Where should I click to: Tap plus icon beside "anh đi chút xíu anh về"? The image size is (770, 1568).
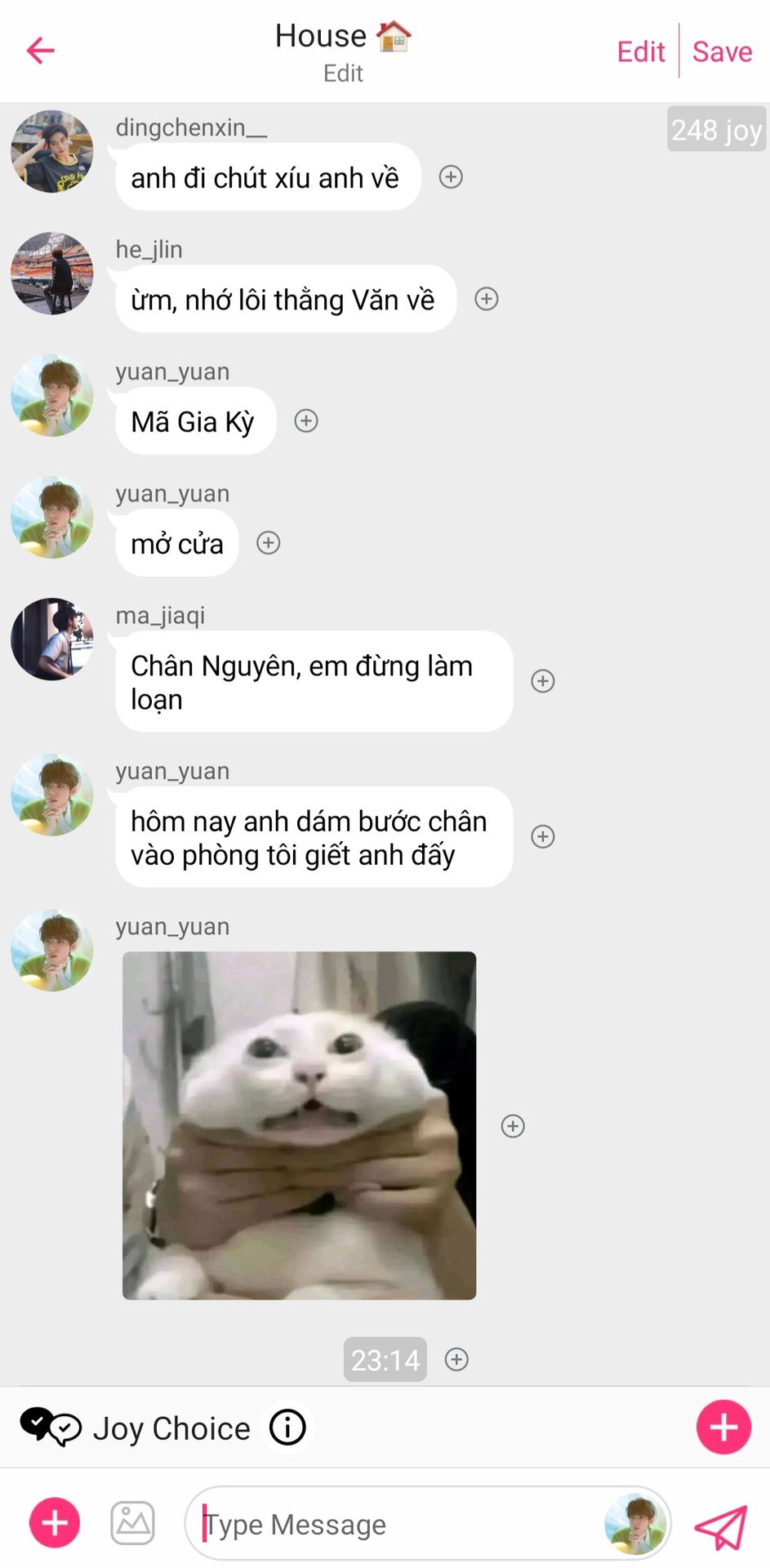click(x=451, y=177)
